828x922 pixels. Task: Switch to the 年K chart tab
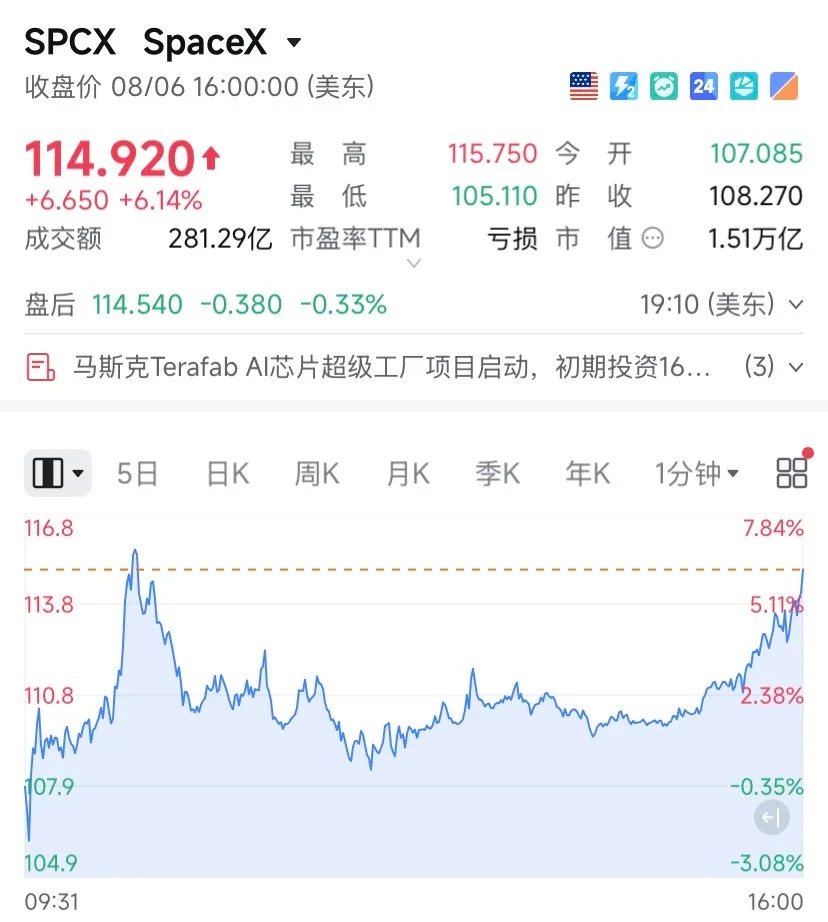587,474
